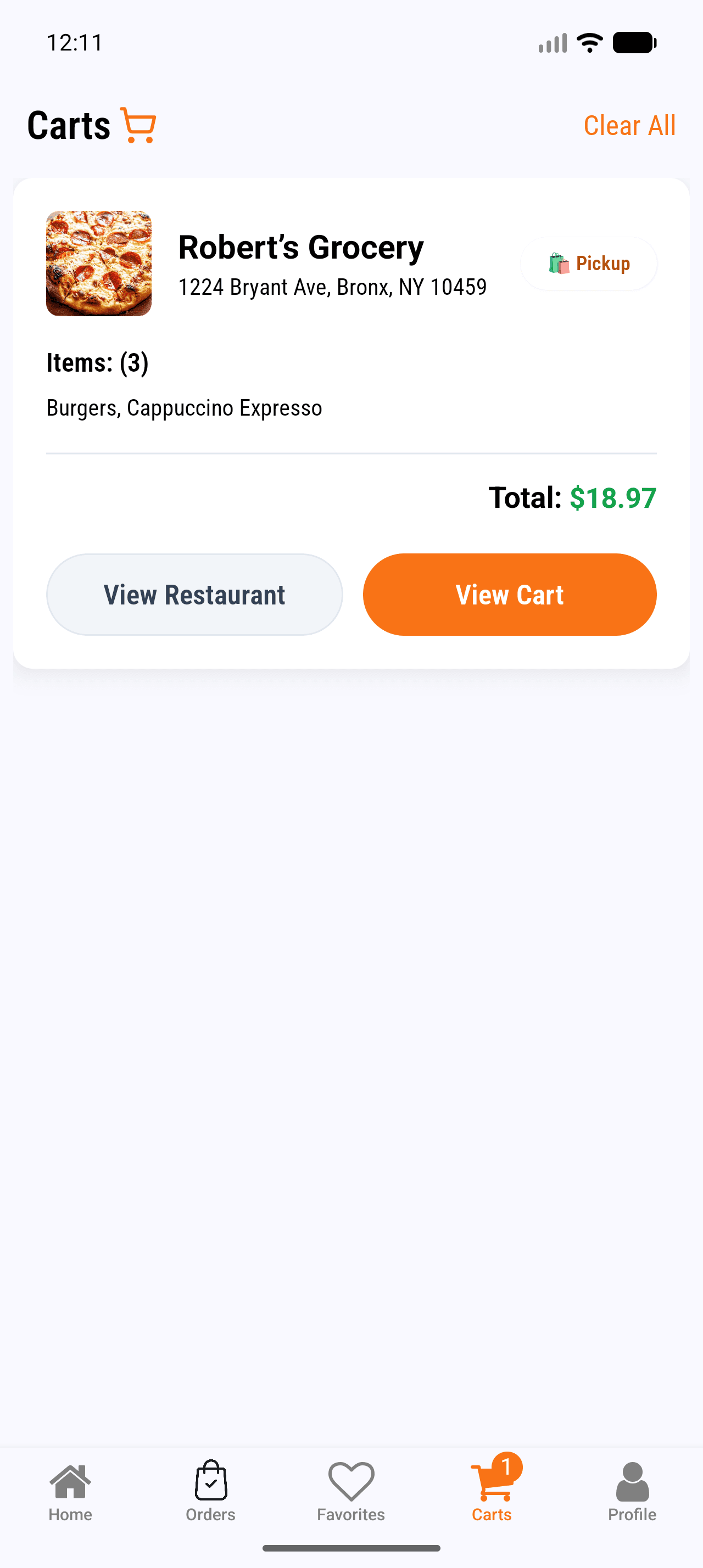Clear all carts
This screenshot has width=703, height=1568.
pyautogui.click(x=629, y=125)
